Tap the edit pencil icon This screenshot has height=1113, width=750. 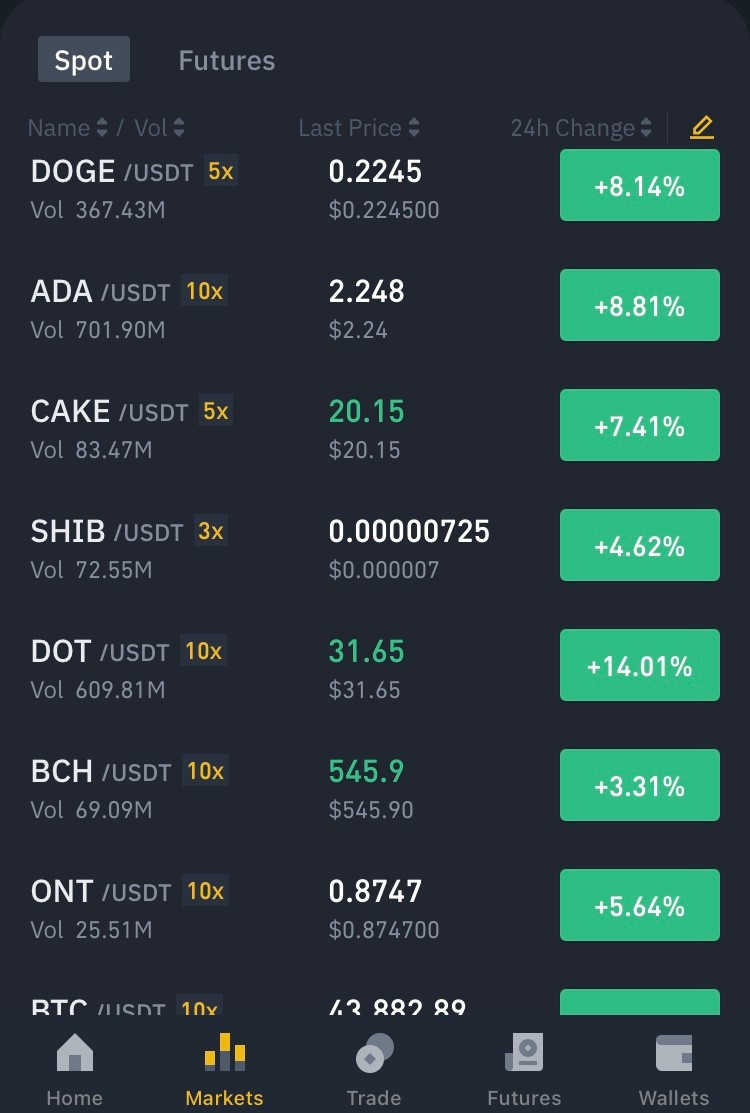(701, 128)
